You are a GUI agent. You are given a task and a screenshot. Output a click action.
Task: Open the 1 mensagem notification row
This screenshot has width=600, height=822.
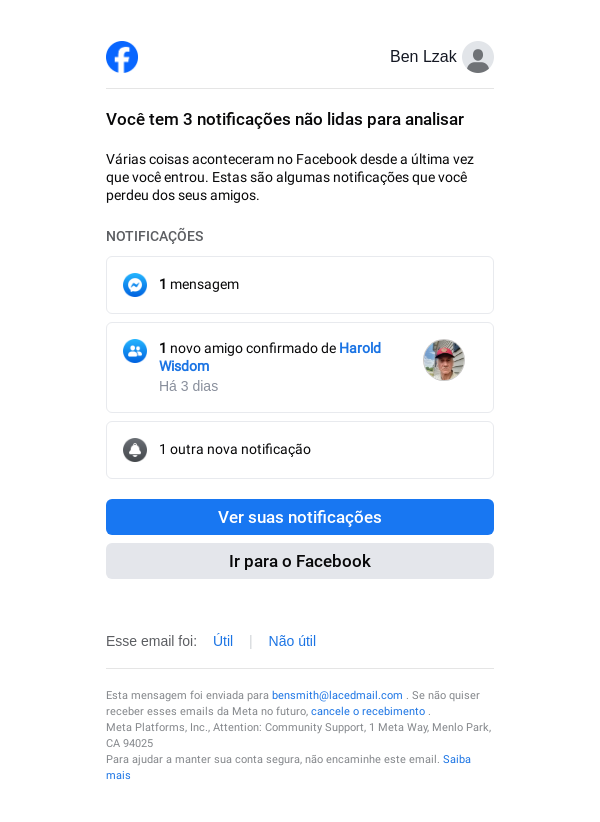coord(299,285)
